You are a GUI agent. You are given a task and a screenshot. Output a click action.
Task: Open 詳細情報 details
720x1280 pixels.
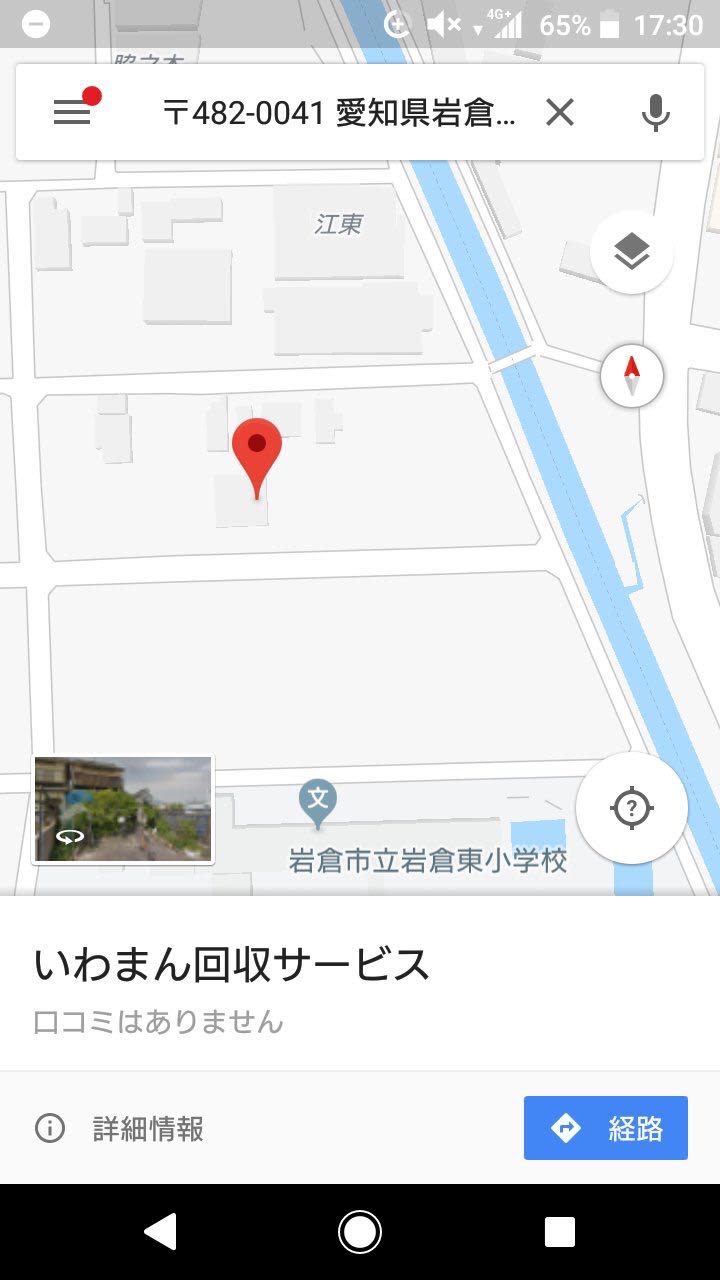coord(120,1129)
